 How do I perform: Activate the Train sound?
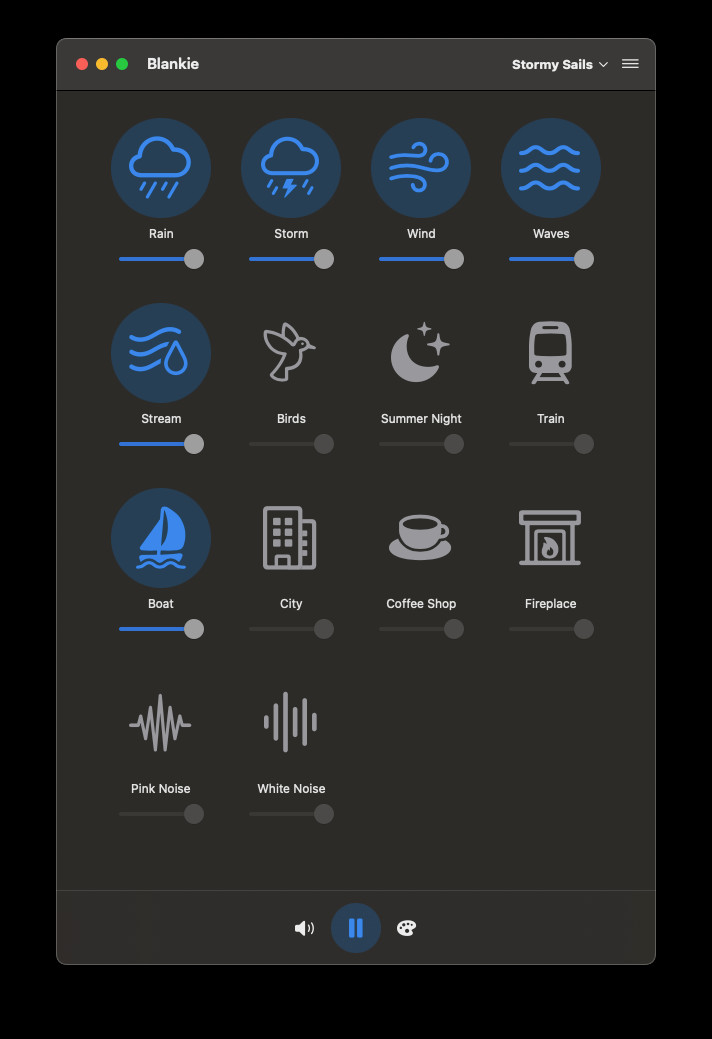551,353
